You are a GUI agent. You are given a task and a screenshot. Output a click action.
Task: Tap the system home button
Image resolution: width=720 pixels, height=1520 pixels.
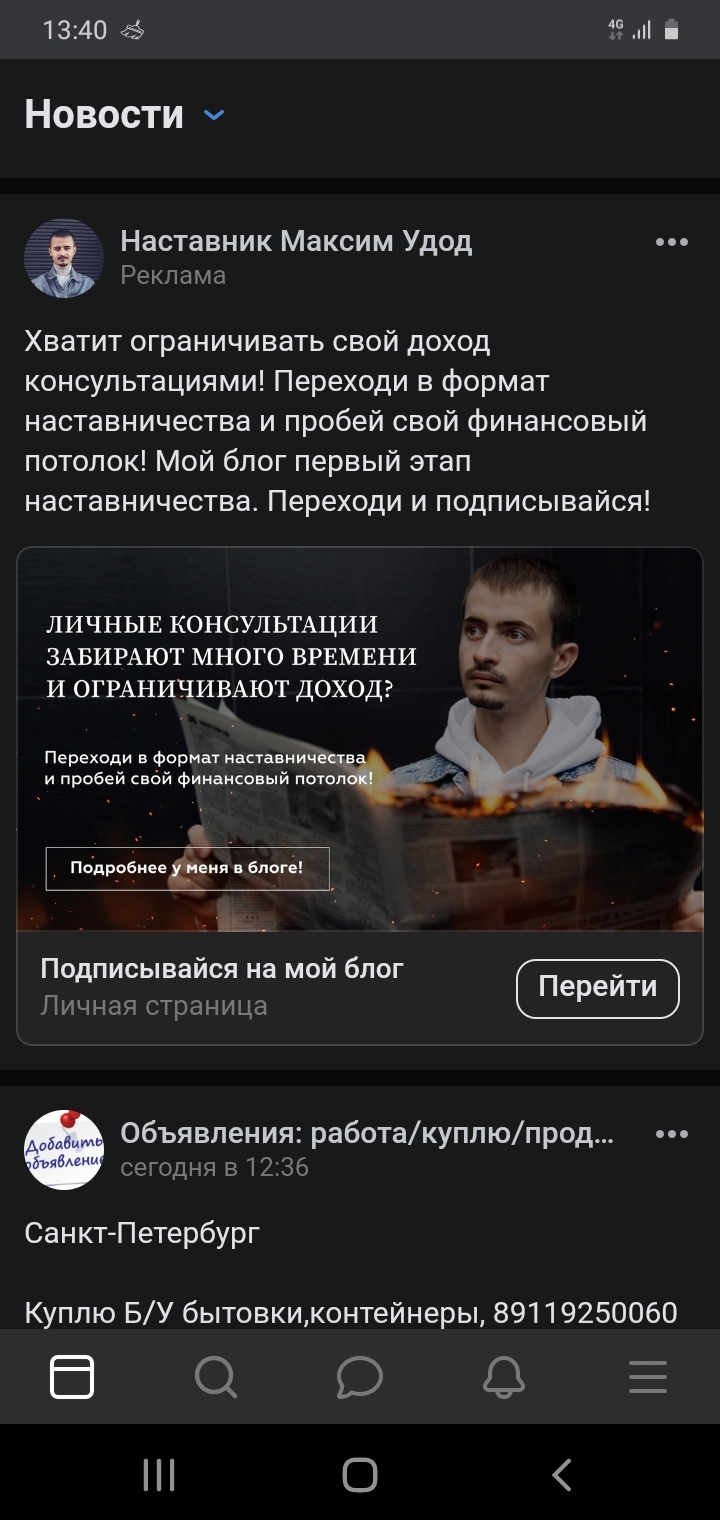(360, 1474)
